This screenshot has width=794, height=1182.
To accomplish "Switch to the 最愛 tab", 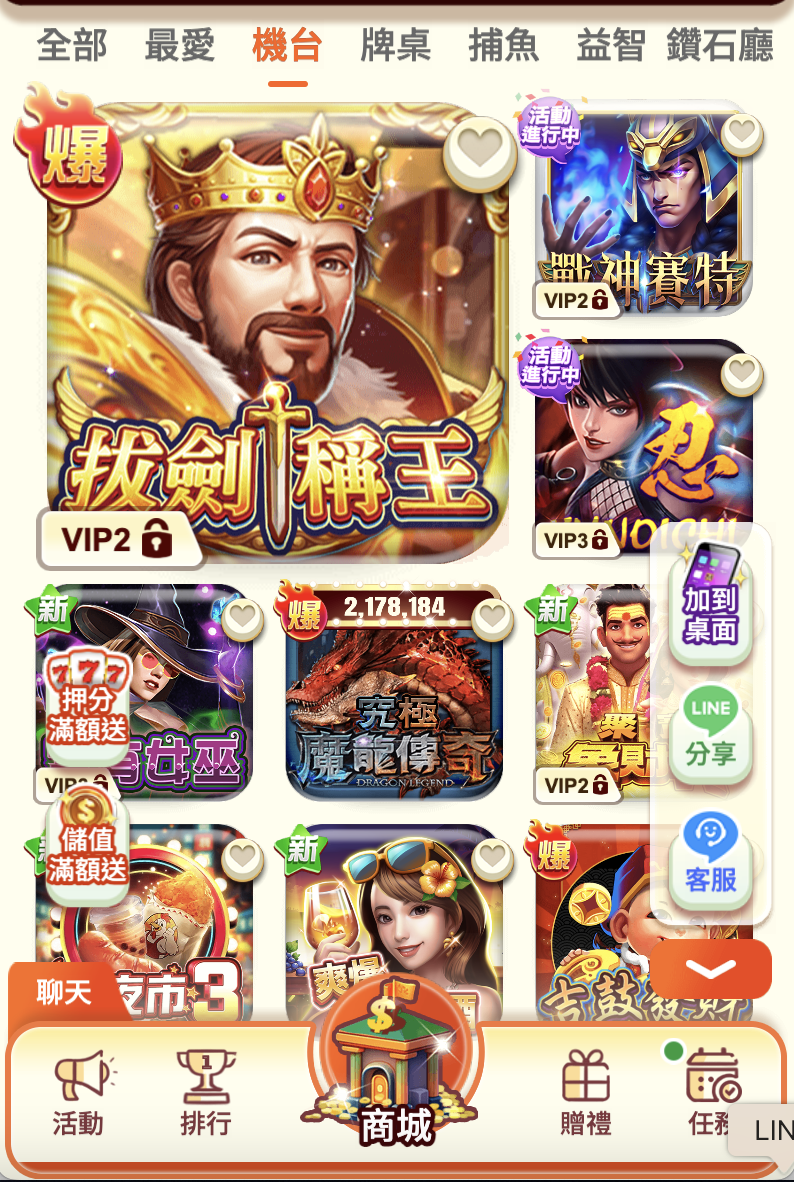I will point(179,47).
